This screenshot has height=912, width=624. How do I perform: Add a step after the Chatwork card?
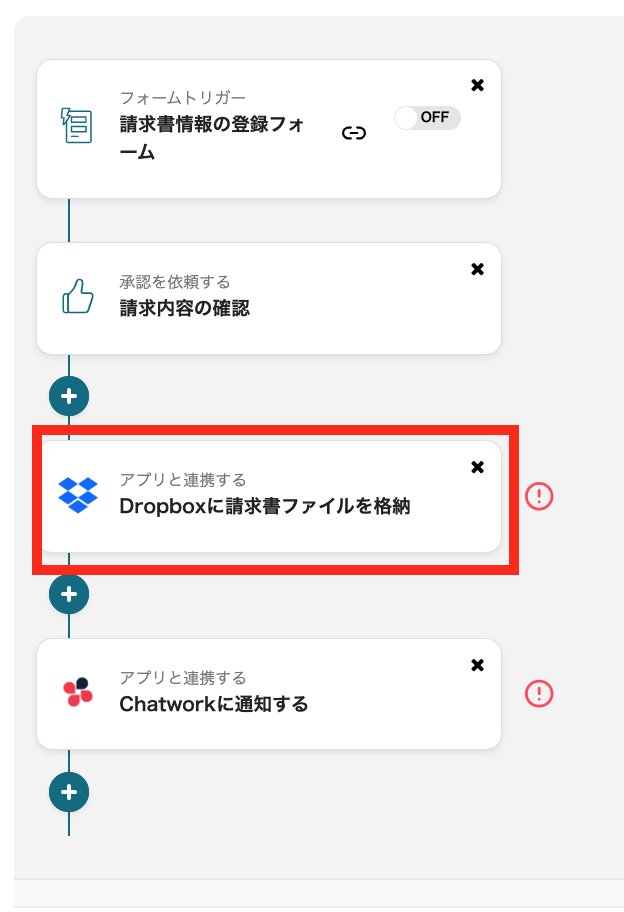tap(69, 792)
